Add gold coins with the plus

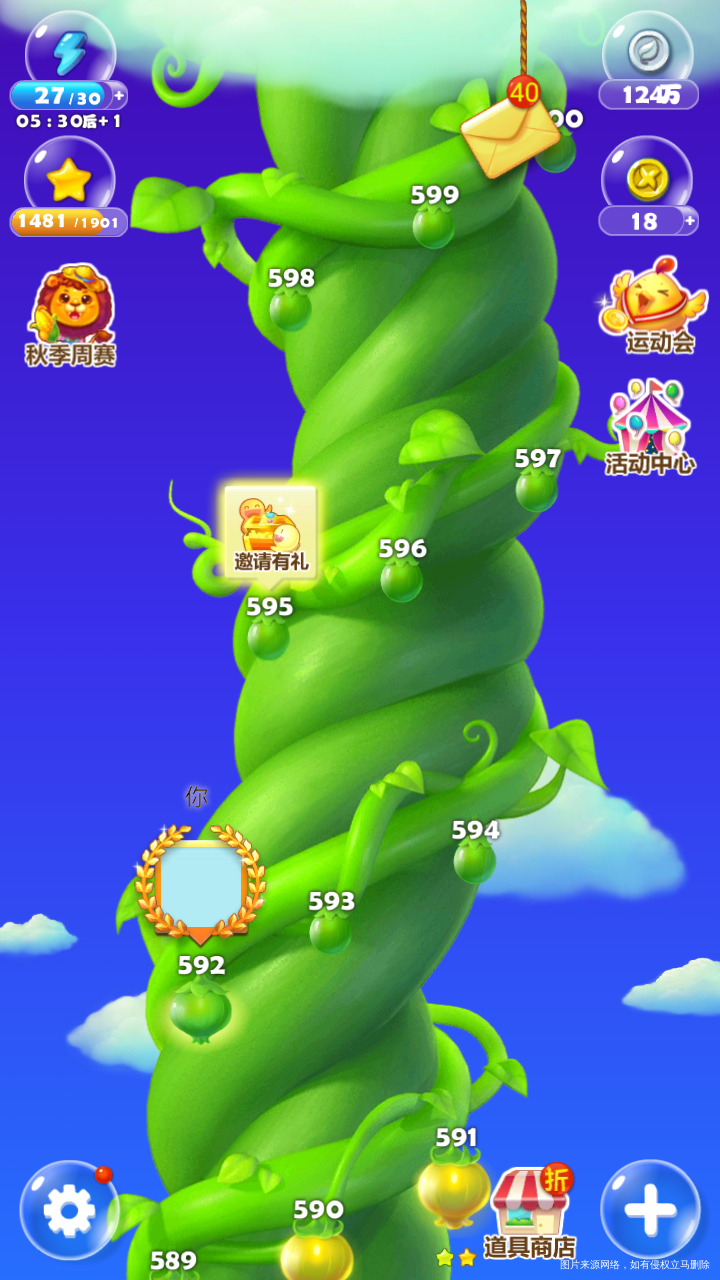(x=689, y=221)
